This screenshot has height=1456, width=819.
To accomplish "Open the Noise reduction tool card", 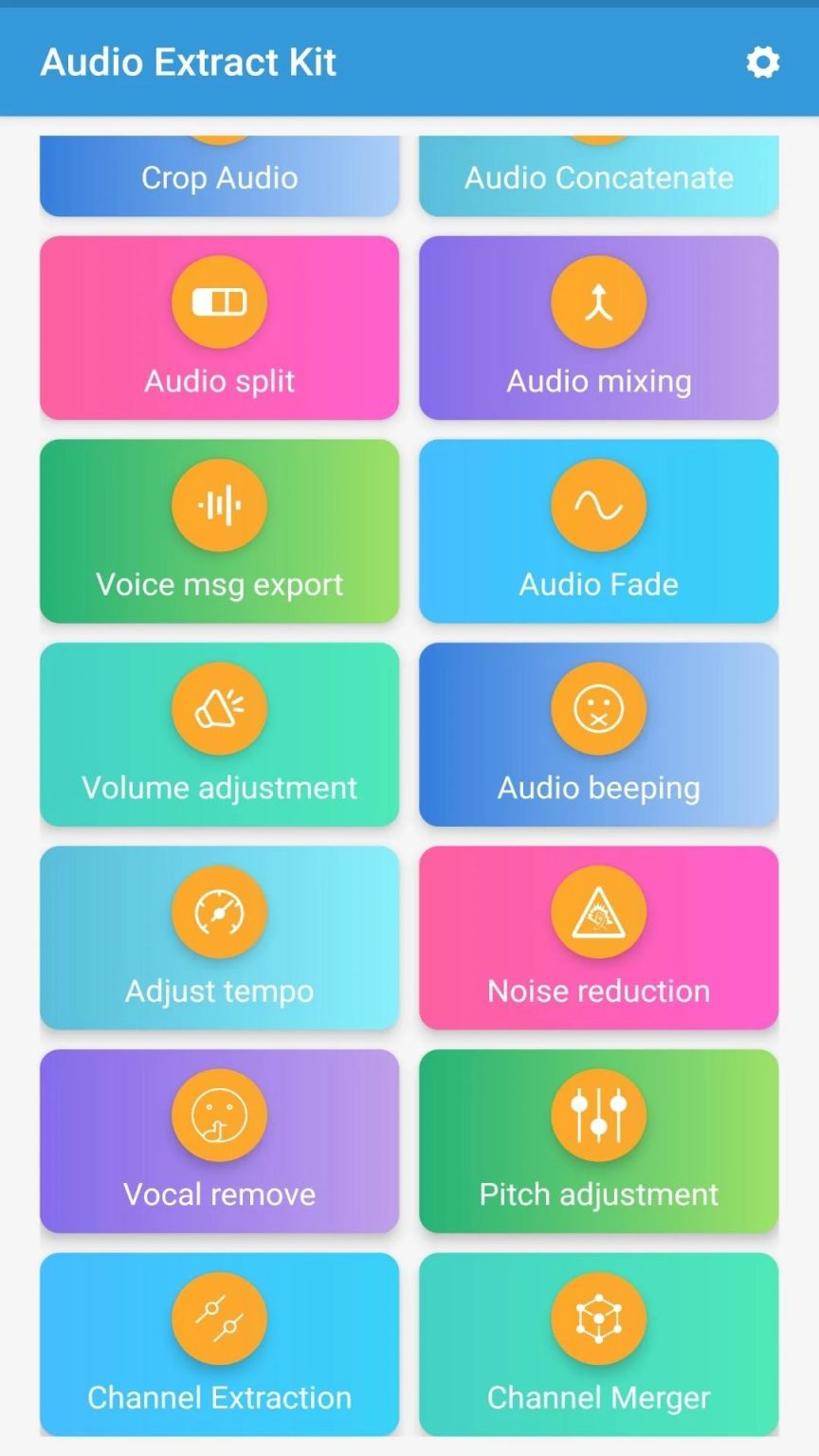I will point(598,938).
